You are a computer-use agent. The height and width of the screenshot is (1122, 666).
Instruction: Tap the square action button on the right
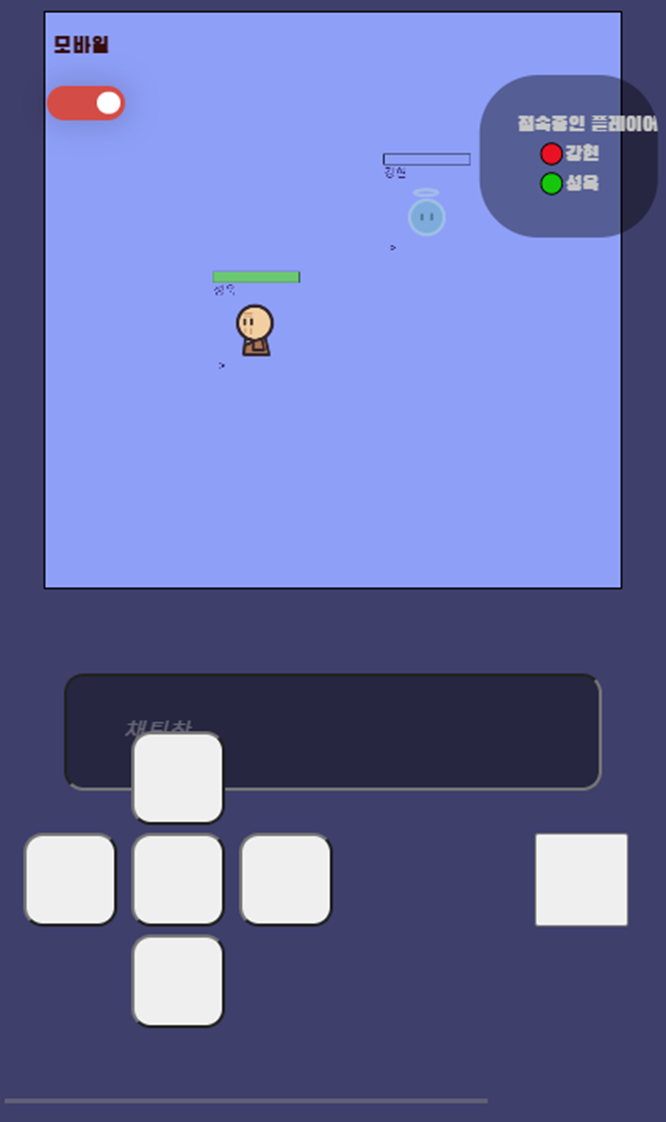[x=581, y=879]
